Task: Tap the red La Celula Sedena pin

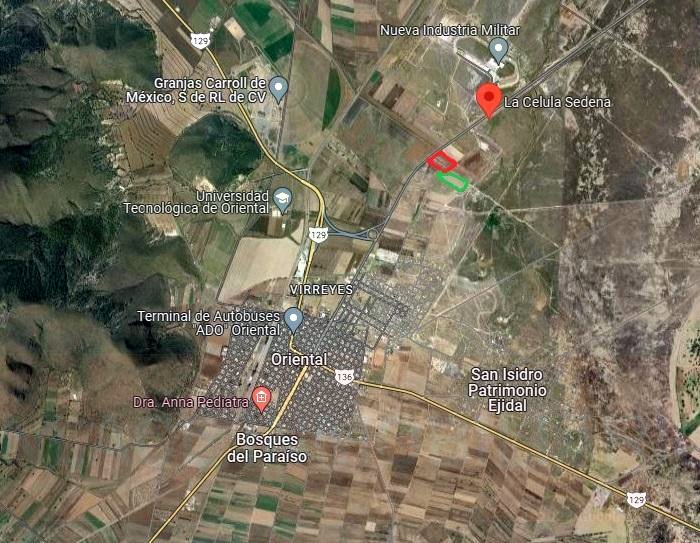Action: click(x=488, y=99)
